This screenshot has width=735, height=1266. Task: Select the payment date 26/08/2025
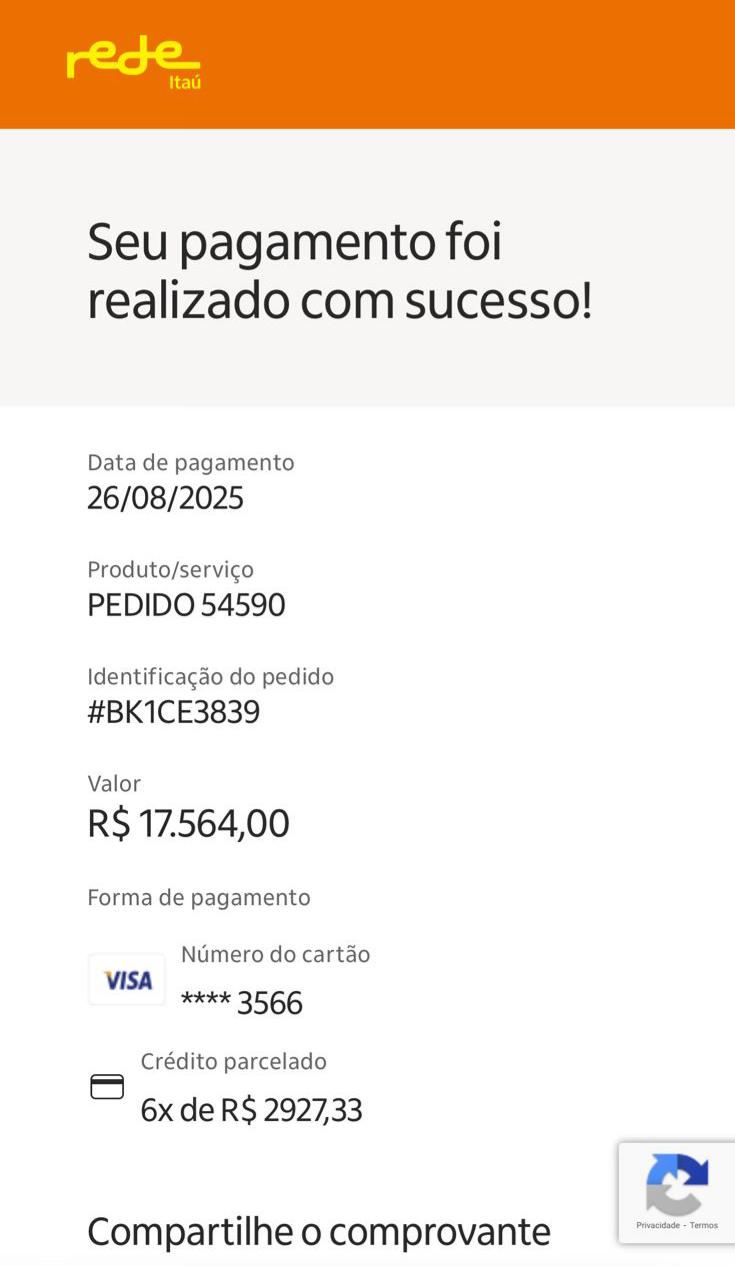click(166, 497)
